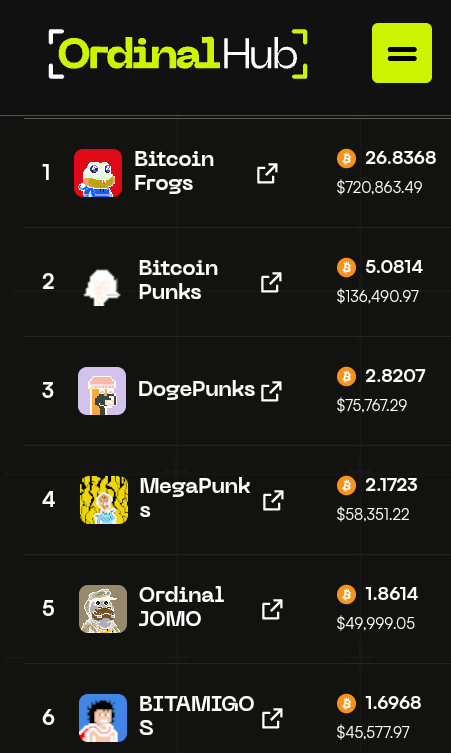451x753 pixels.
Task: Select the Bitcoin Punks collection row
Action: point(237,282)
